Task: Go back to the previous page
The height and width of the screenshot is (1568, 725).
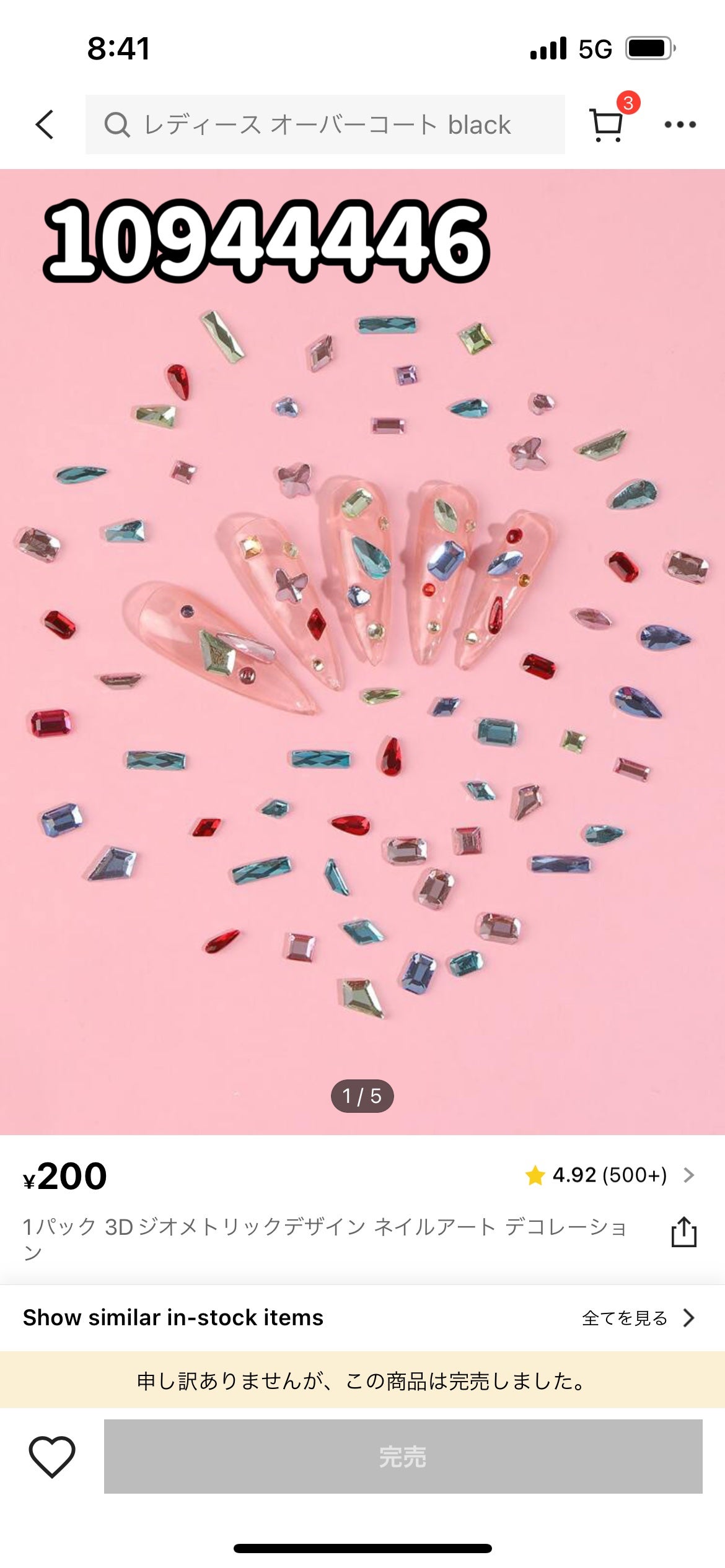Action: 45,124
